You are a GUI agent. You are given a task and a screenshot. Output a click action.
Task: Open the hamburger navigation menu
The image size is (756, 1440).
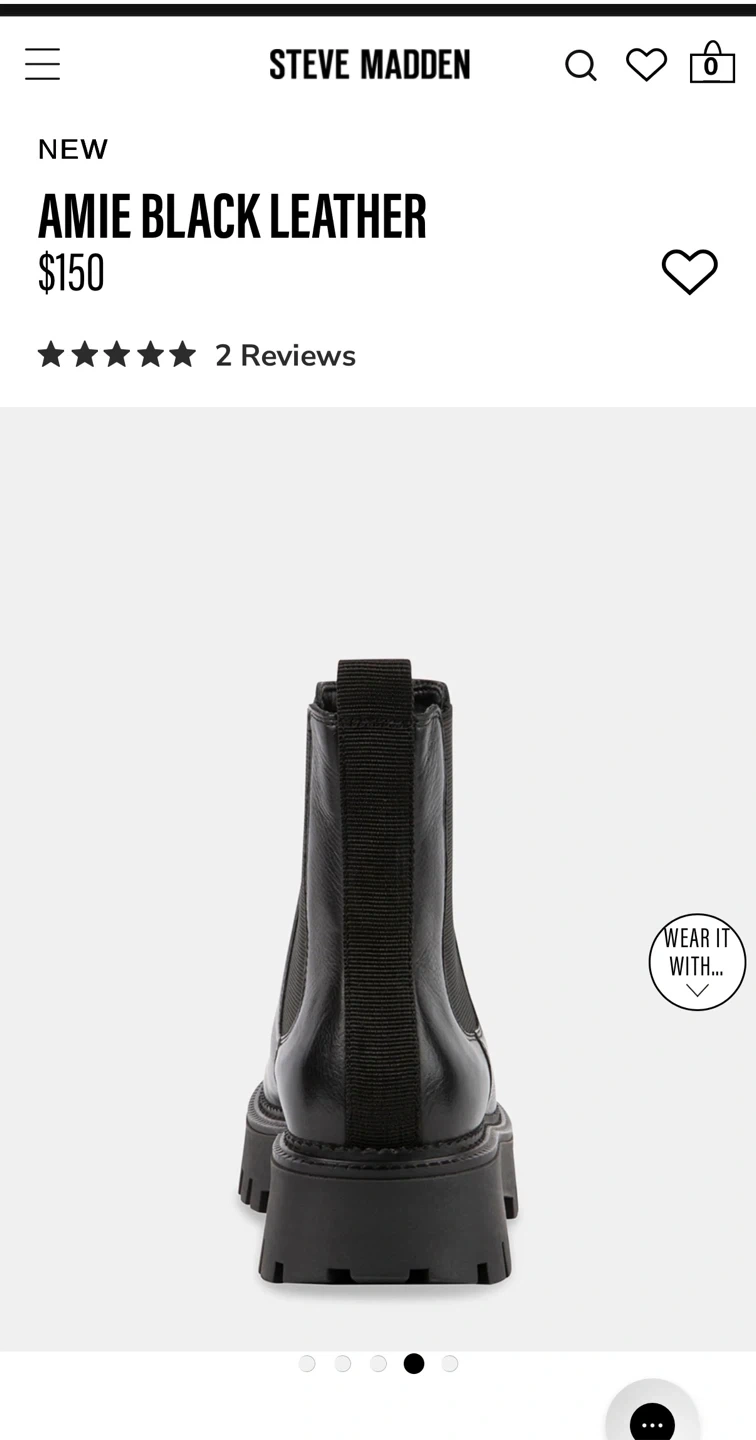[x=43, y=64]
